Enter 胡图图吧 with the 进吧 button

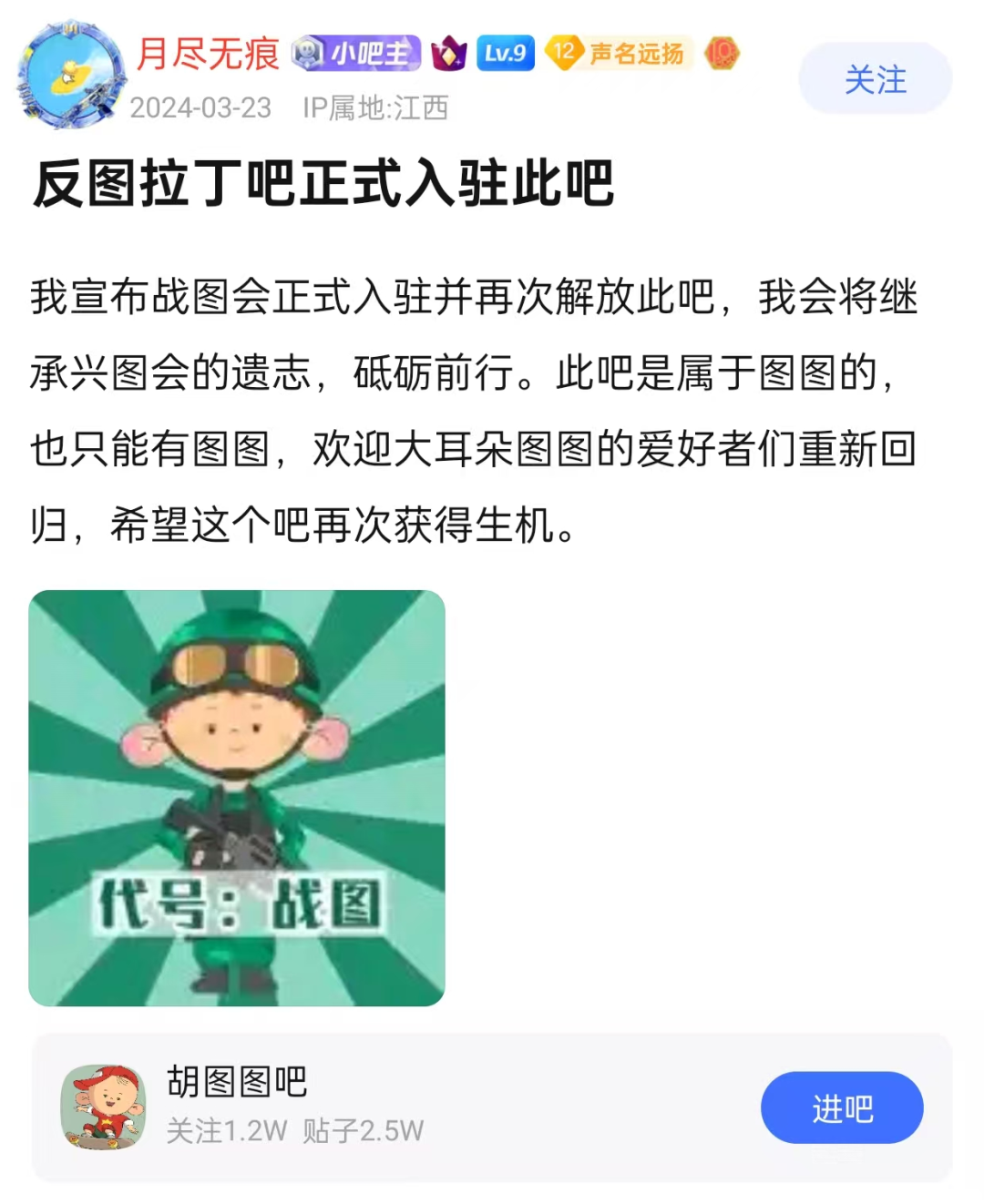click(x=841, y=1107)
